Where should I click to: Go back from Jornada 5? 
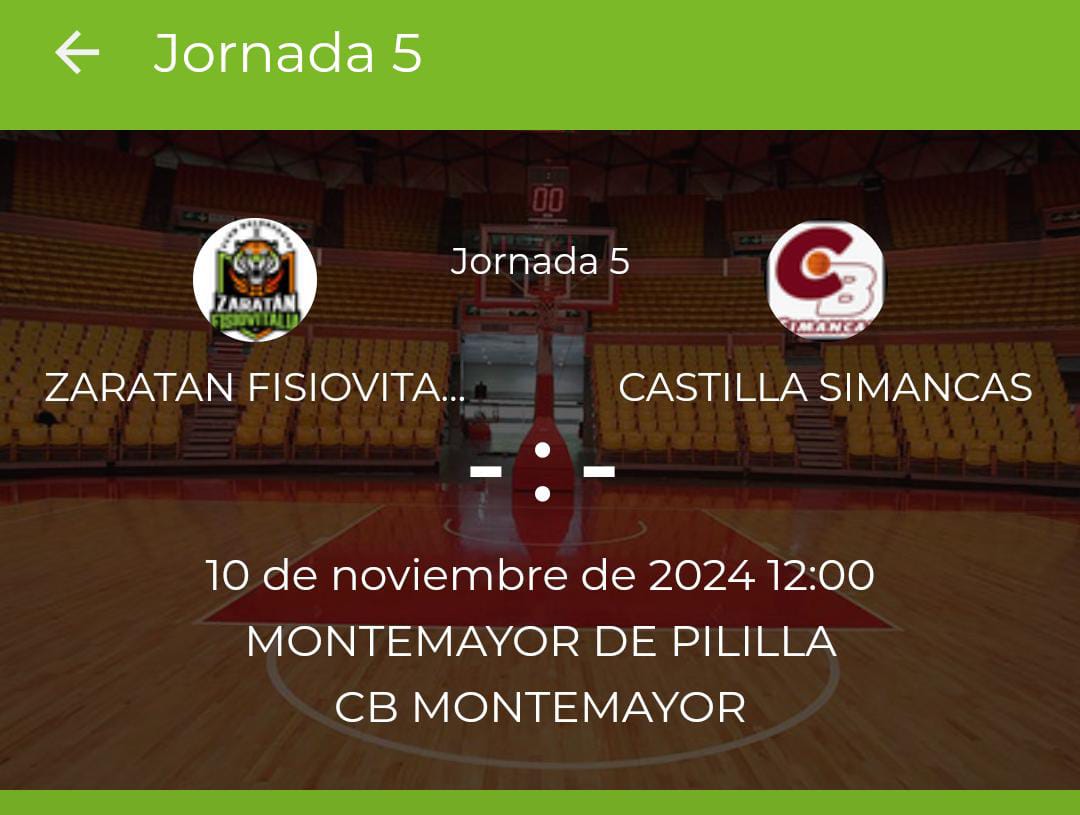pyautogui.click(x=77, y=53)
